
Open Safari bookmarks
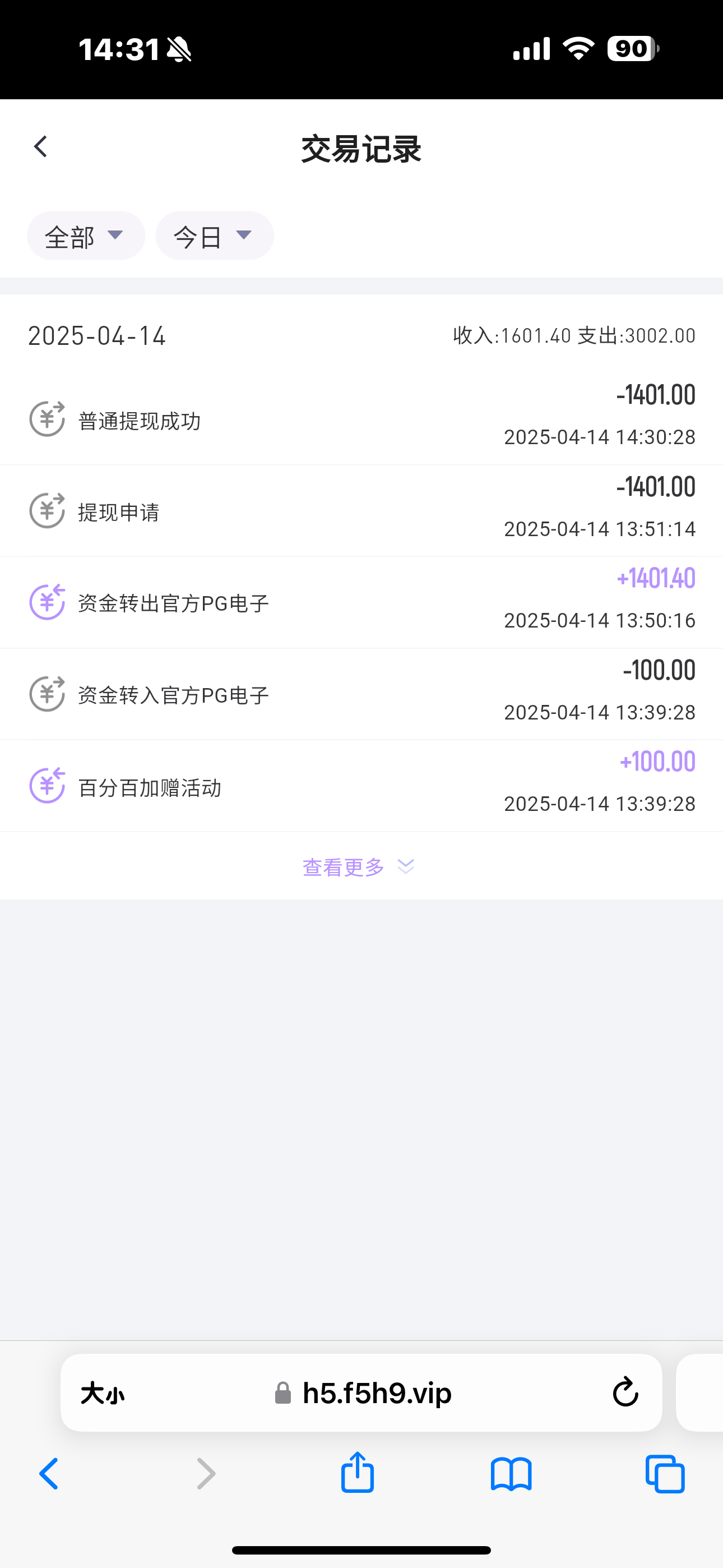pyautogui.click(x=511, y=1474)
